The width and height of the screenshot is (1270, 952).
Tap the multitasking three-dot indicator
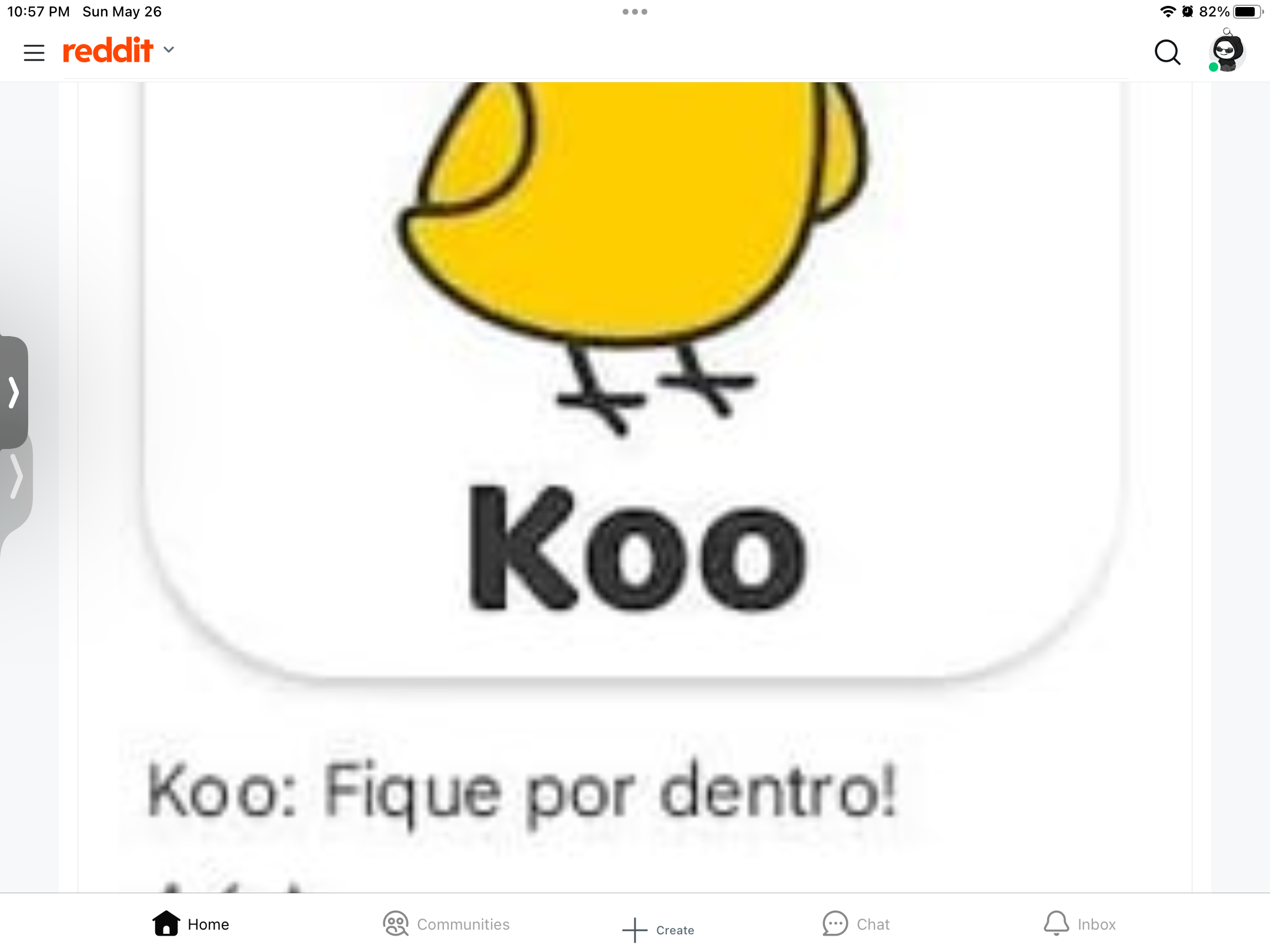pos(634,12)
